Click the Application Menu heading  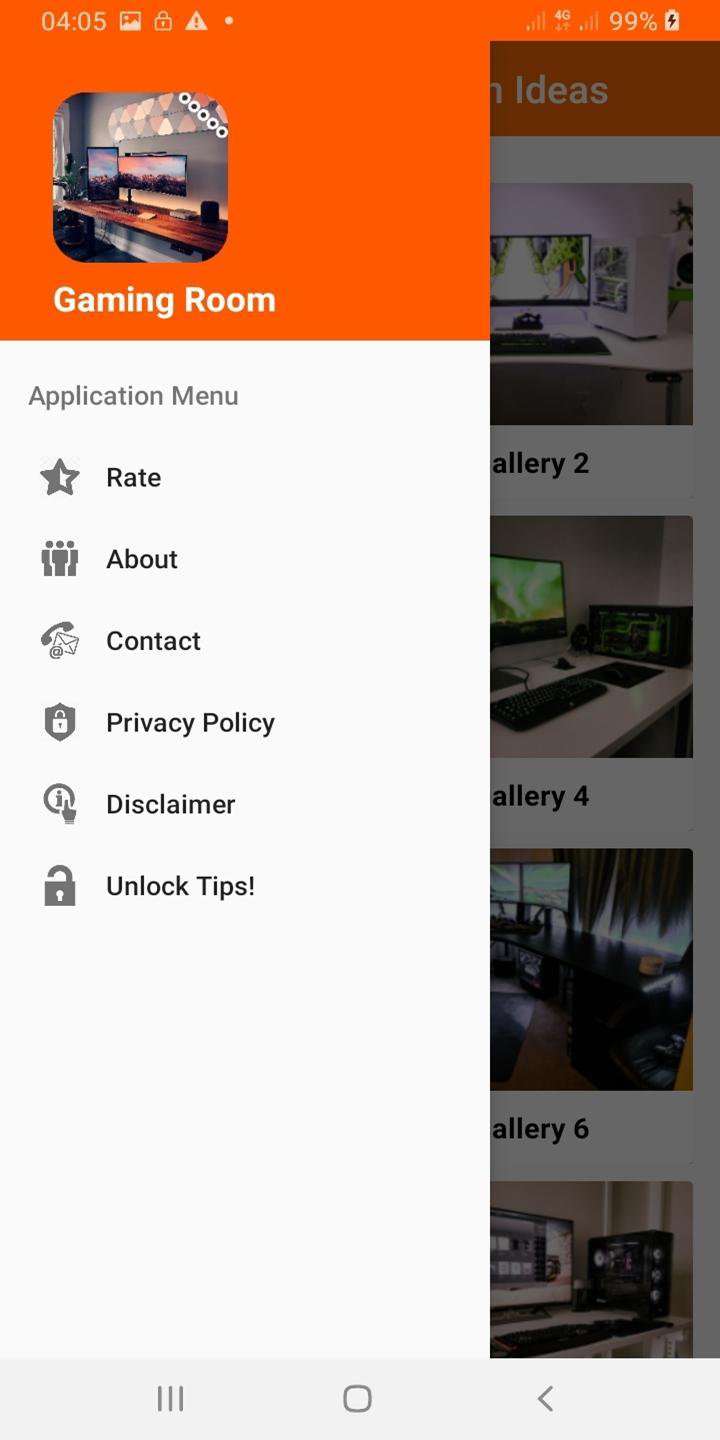[133, 395]
